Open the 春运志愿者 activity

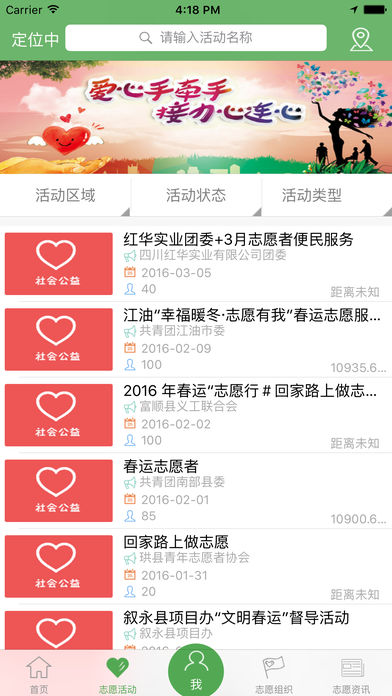(x=196, y=491)
